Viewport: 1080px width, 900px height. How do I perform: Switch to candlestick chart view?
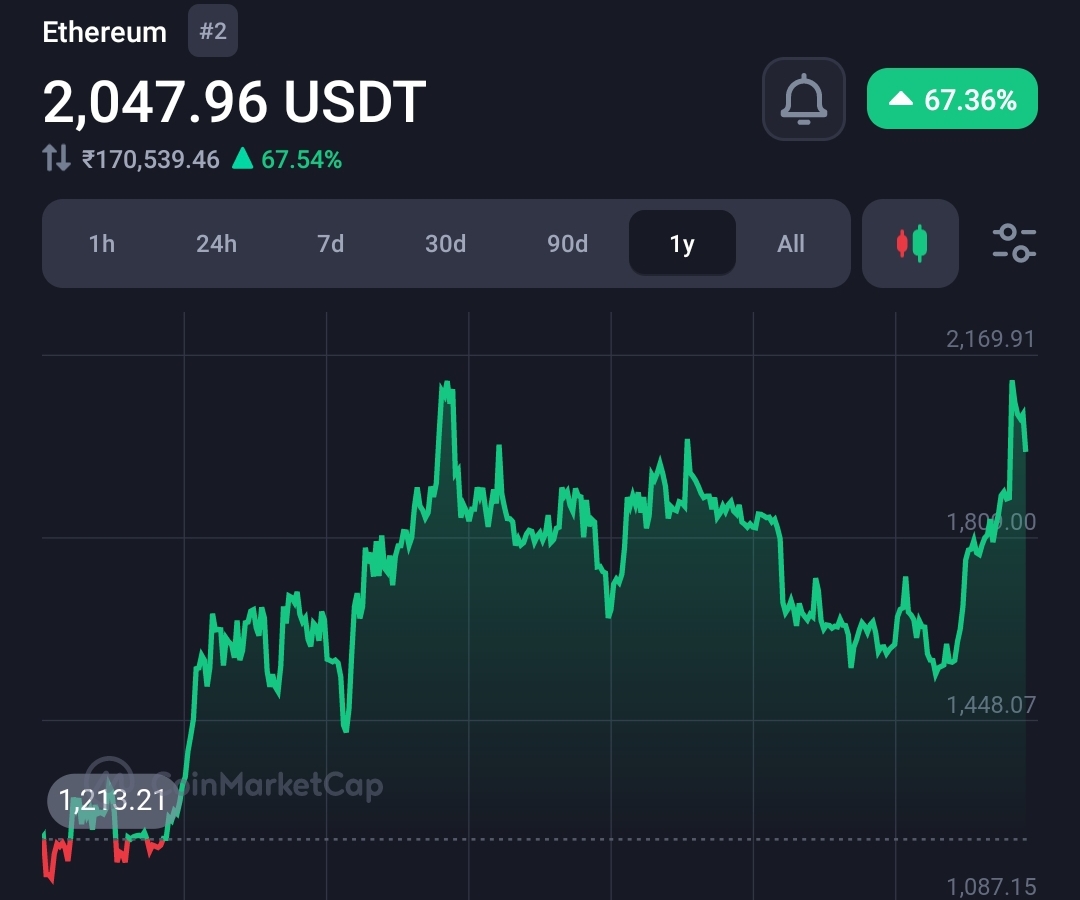pyautogui.click(x=910, y=244)
